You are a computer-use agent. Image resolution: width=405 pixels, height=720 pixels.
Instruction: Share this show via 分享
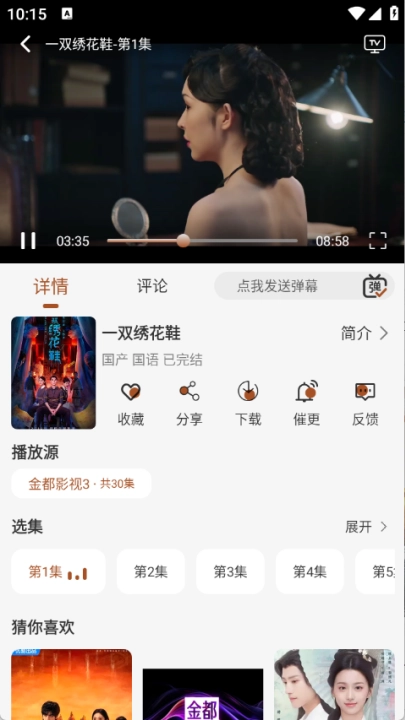click(x=189, y=404)
